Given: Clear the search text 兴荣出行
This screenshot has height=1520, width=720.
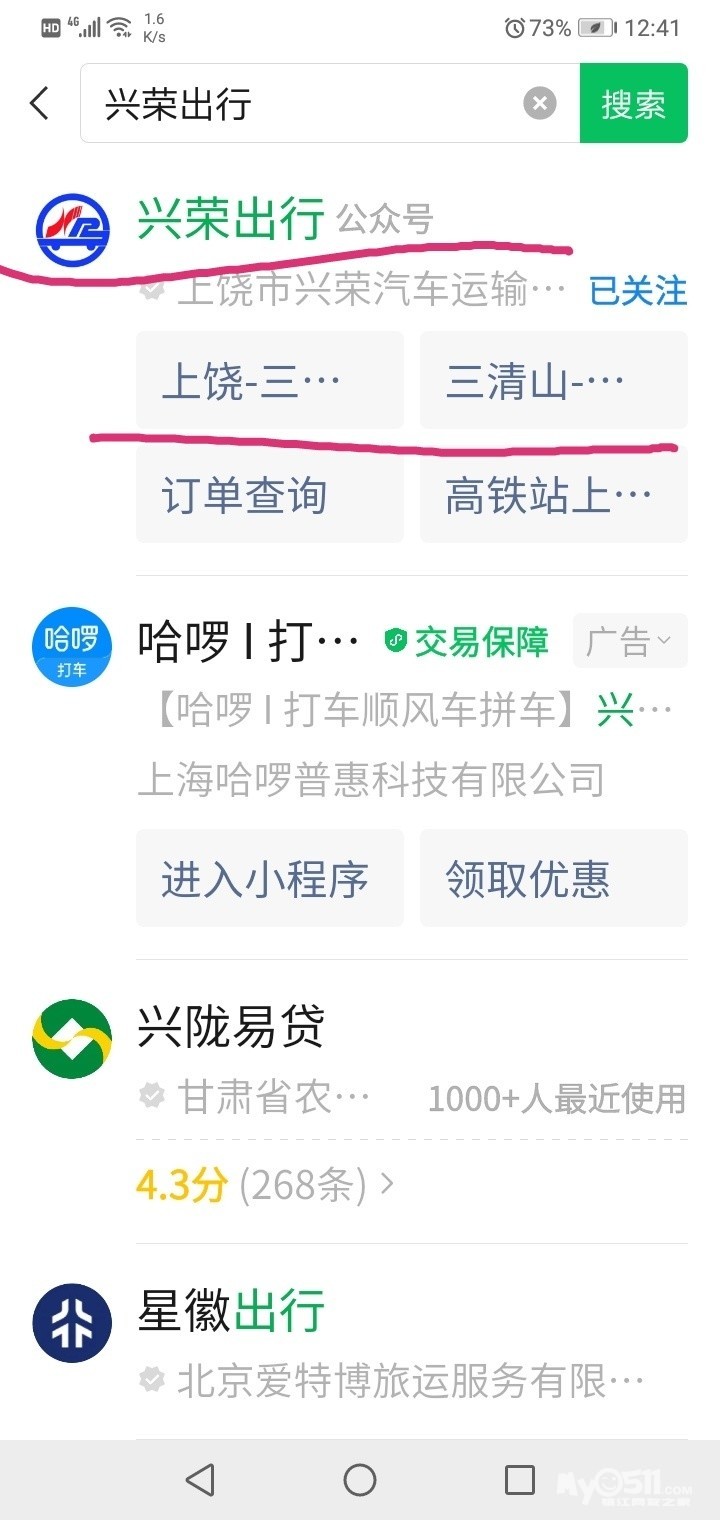Looking at the screenshot, I should (539, 103).
